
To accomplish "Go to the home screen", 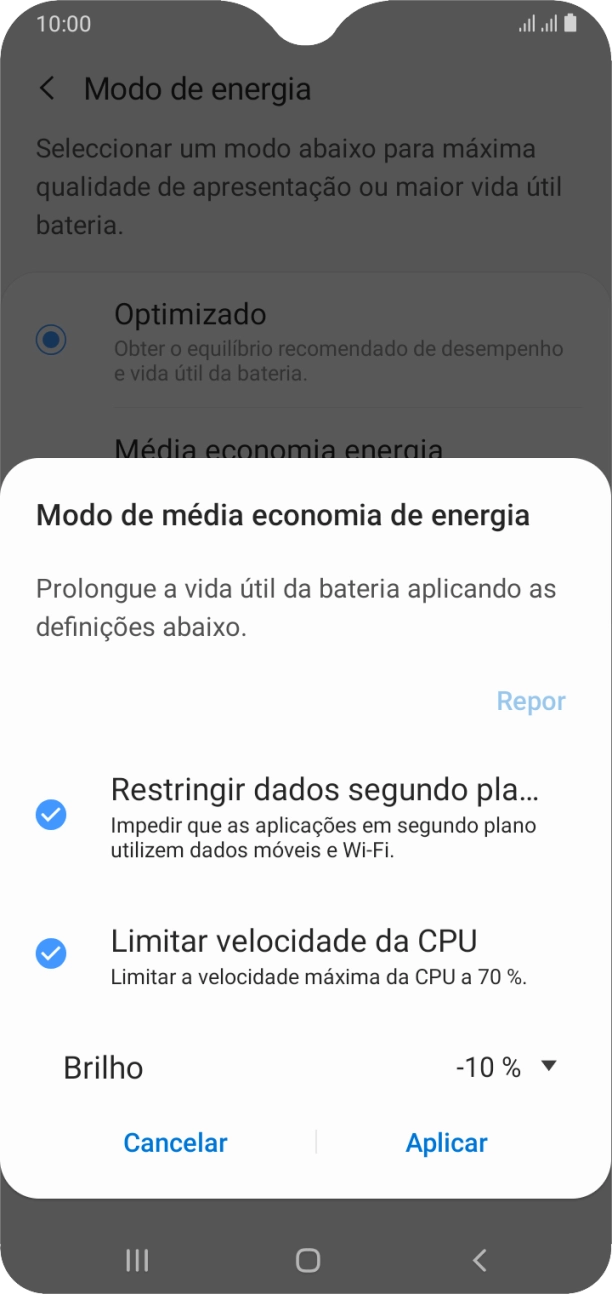I will [x=308, y=1260].
